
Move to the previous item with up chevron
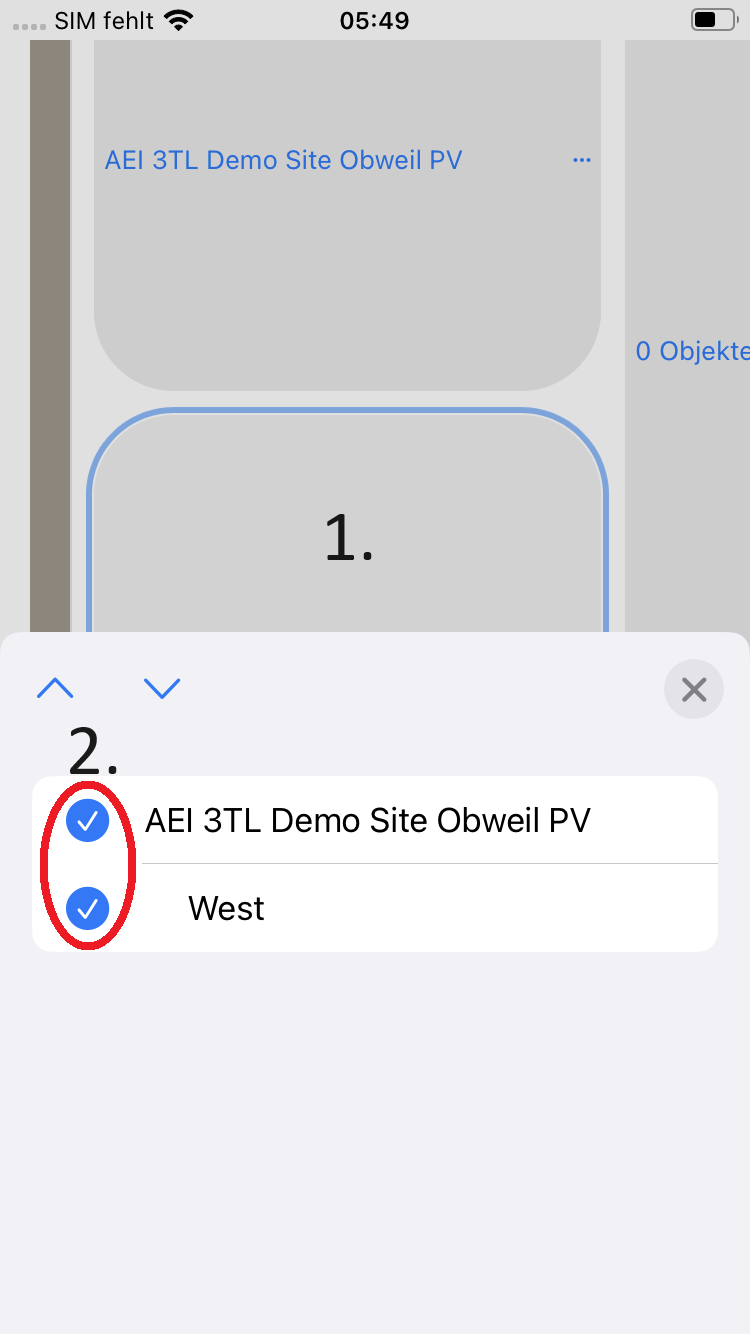coord(55,688)
